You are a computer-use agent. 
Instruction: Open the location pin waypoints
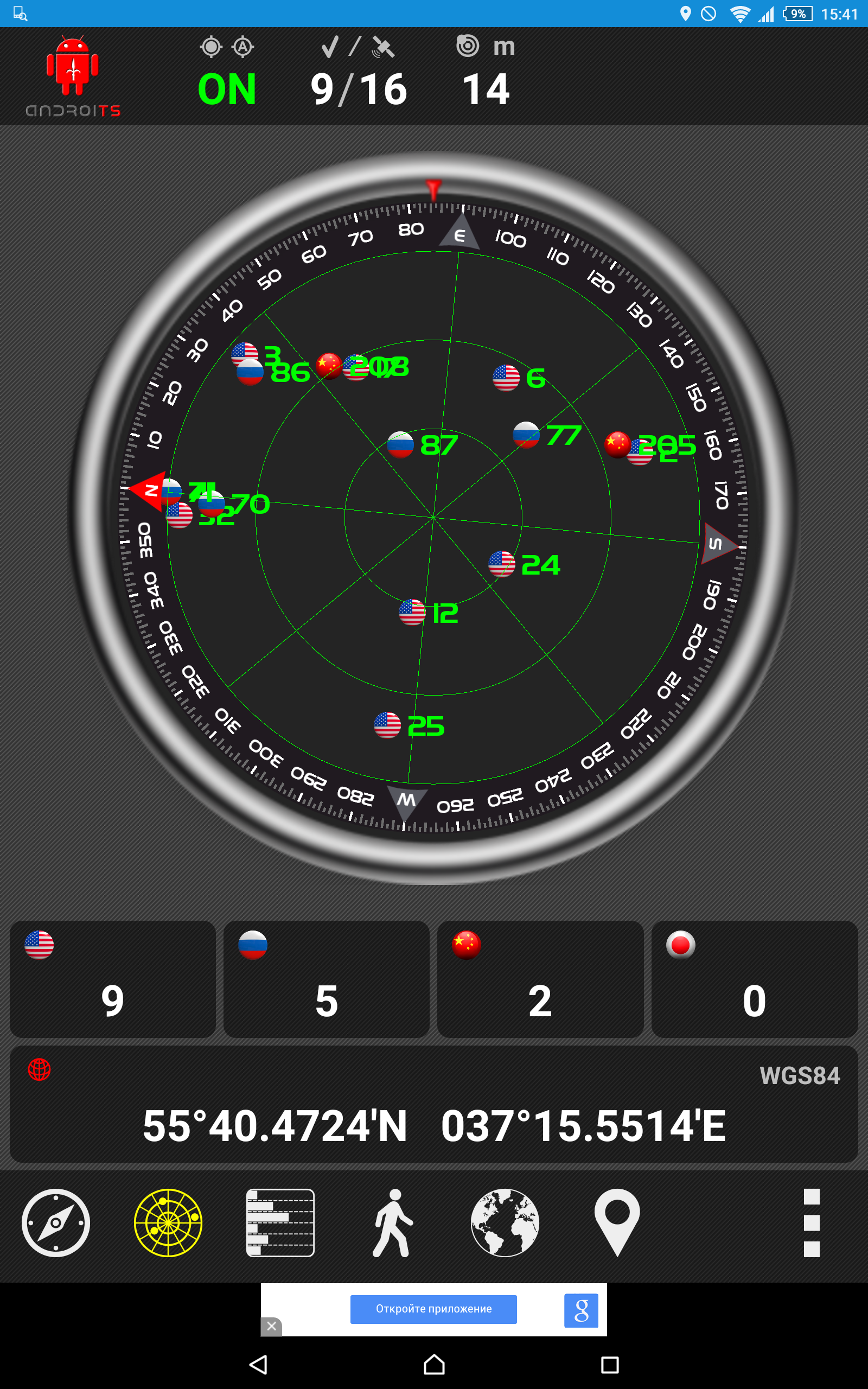[617, 1222]
